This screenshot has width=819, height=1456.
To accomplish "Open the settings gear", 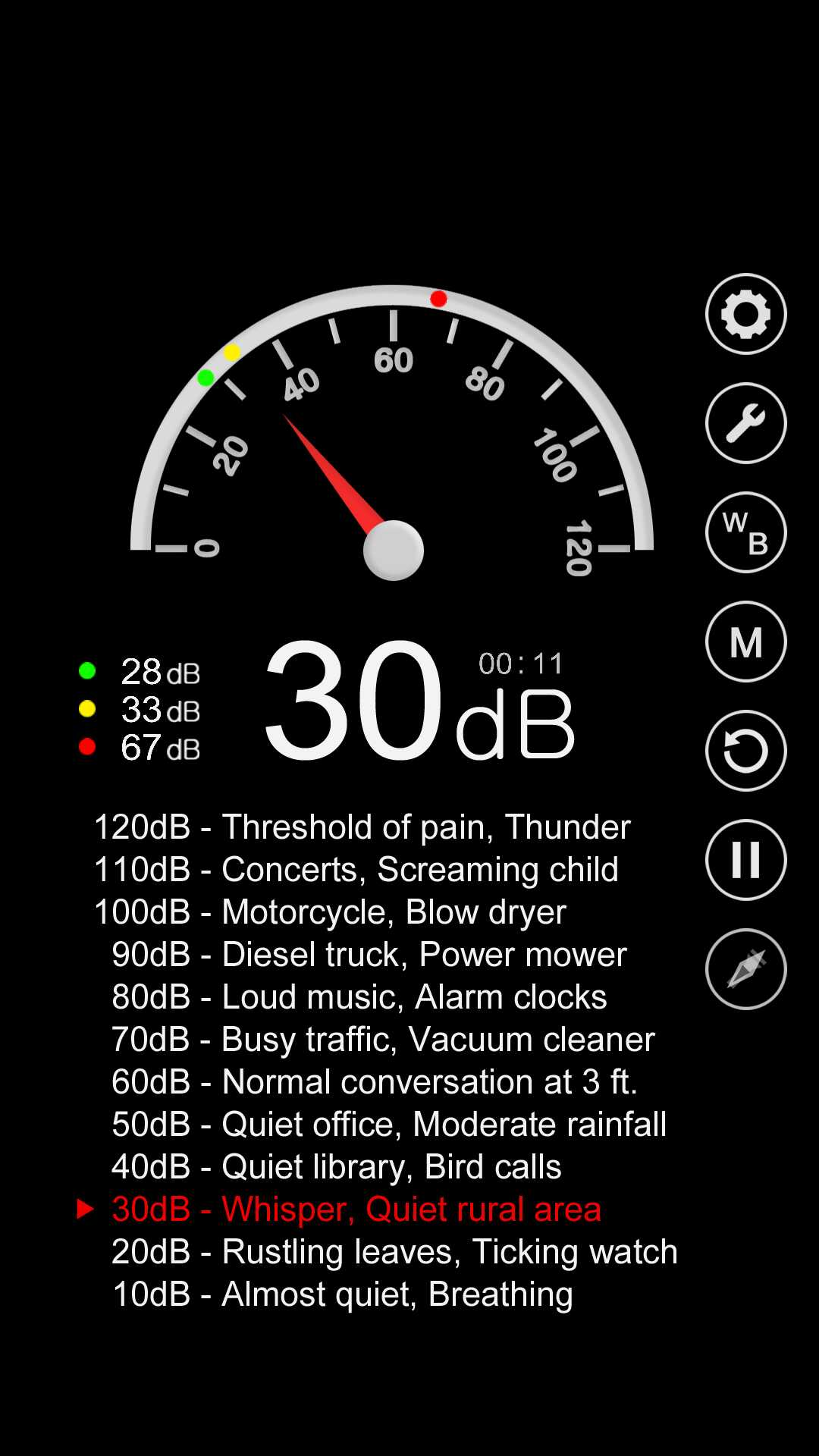I will (745, 314).
